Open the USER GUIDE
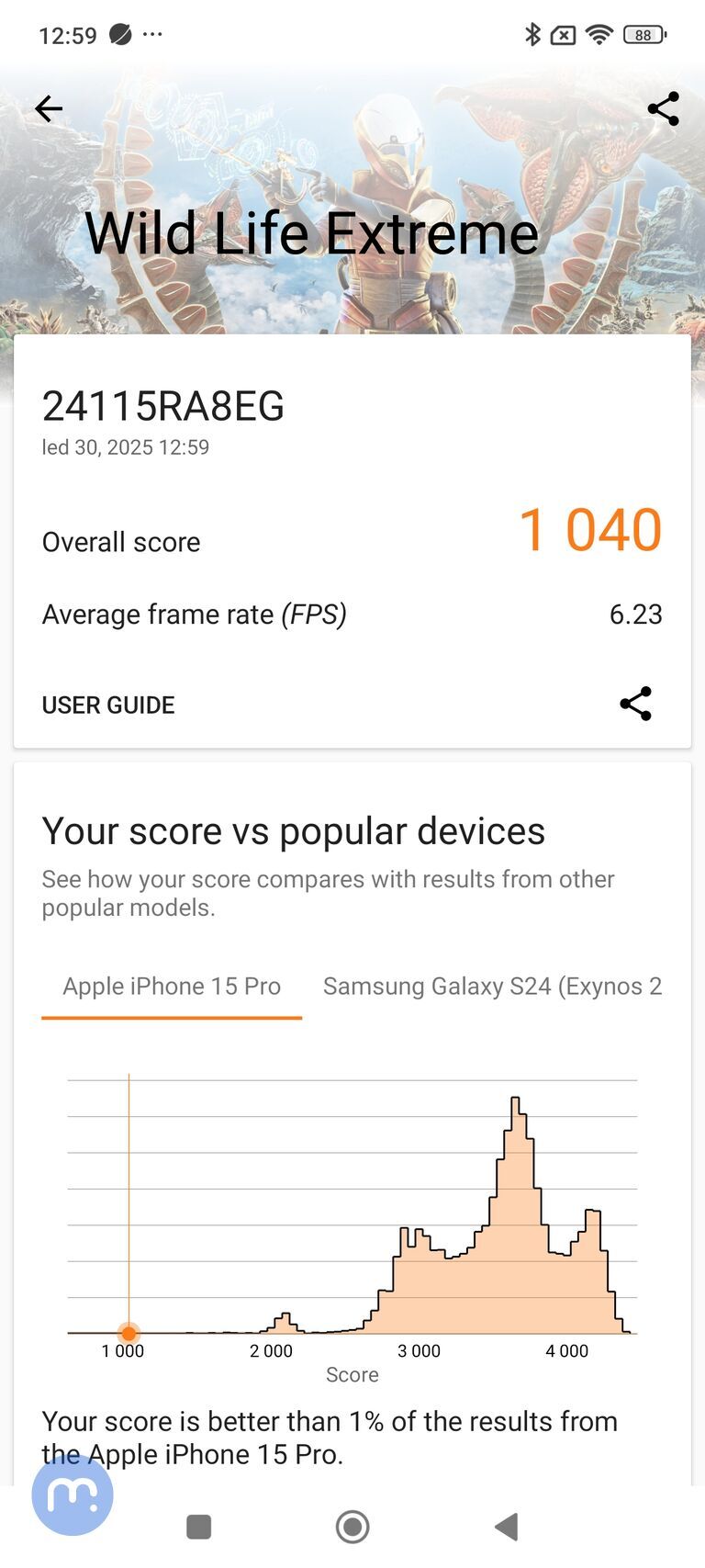The width and height of the screenshot is (705, 1568). tap(107, 704)
